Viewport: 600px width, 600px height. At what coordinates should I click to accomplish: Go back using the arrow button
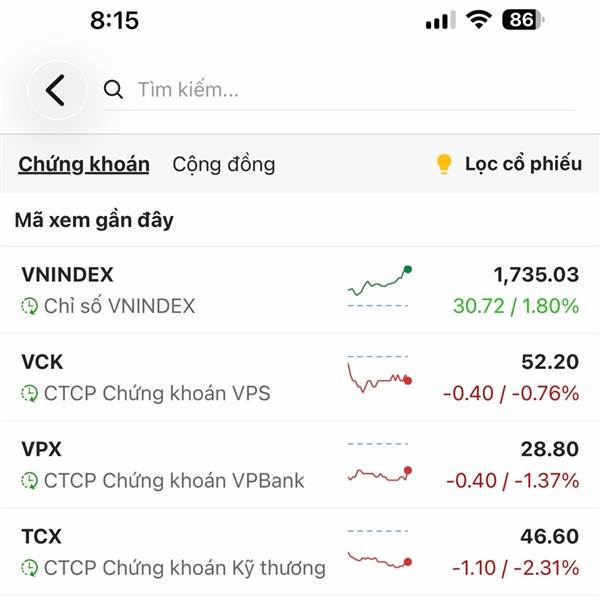click(56, 90)
